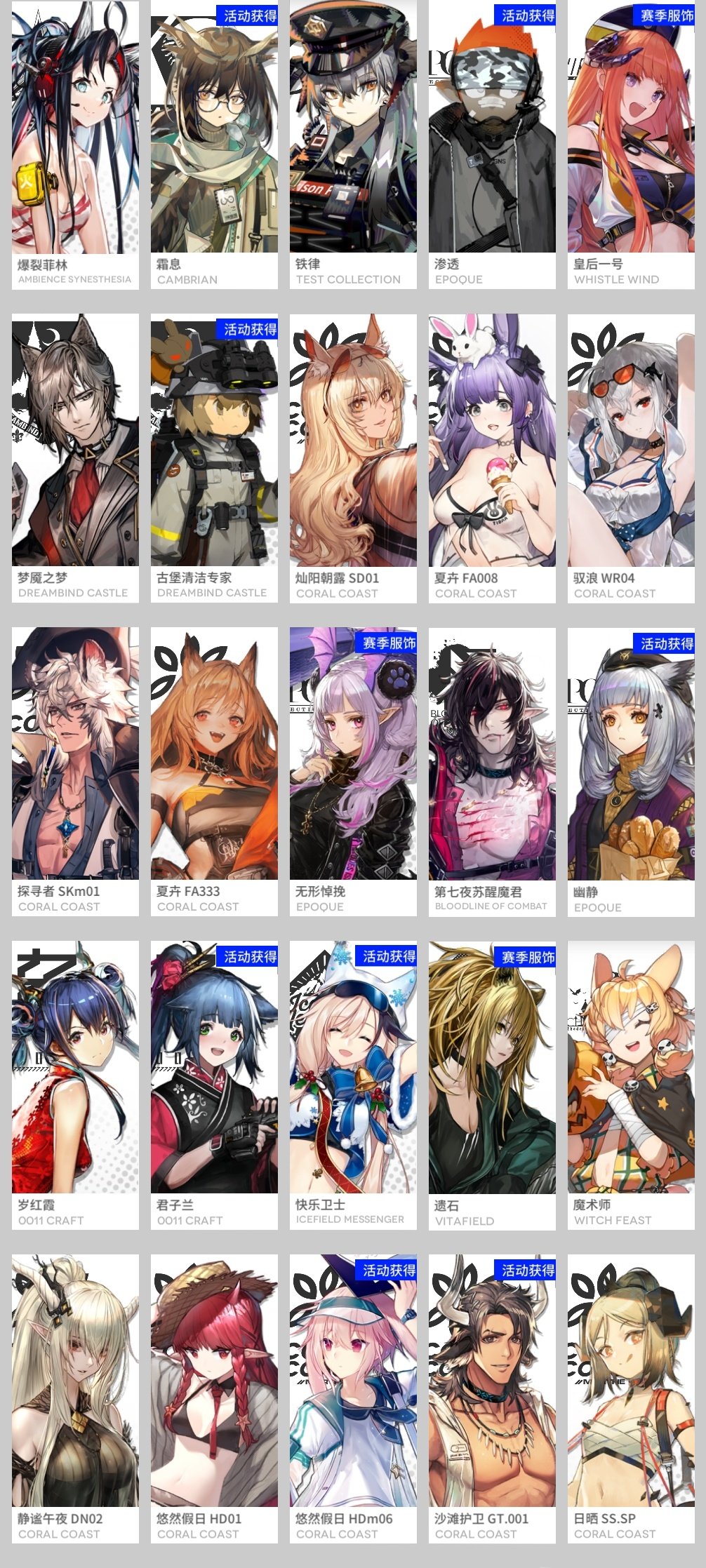Select the 渗透 EPOQUE skin card
The image size is (706, 1568).
(x=492, y=144)
